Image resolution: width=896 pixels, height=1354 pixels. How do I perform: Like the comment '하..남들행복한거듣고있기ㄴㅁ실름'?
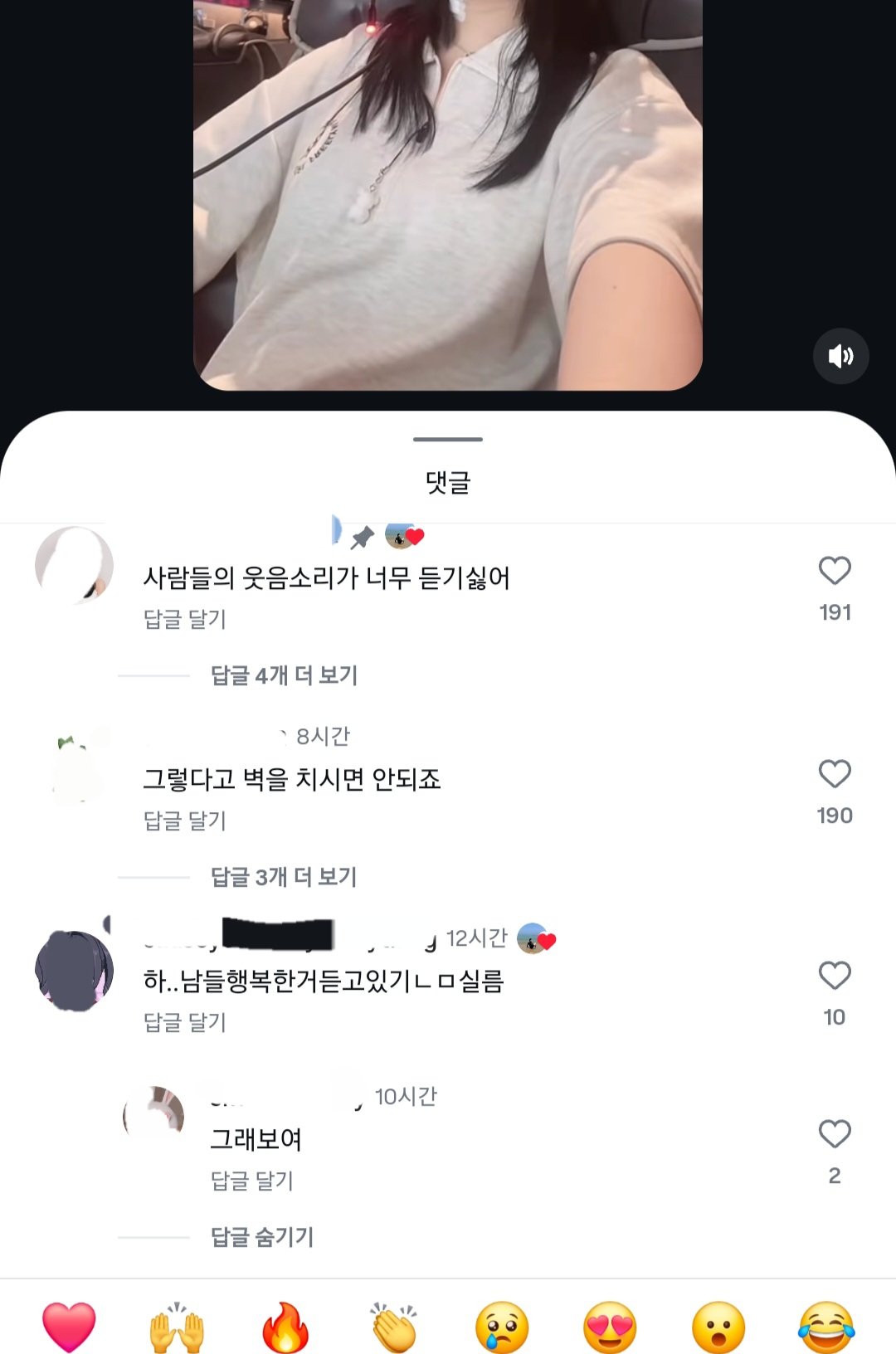point(835,976)
